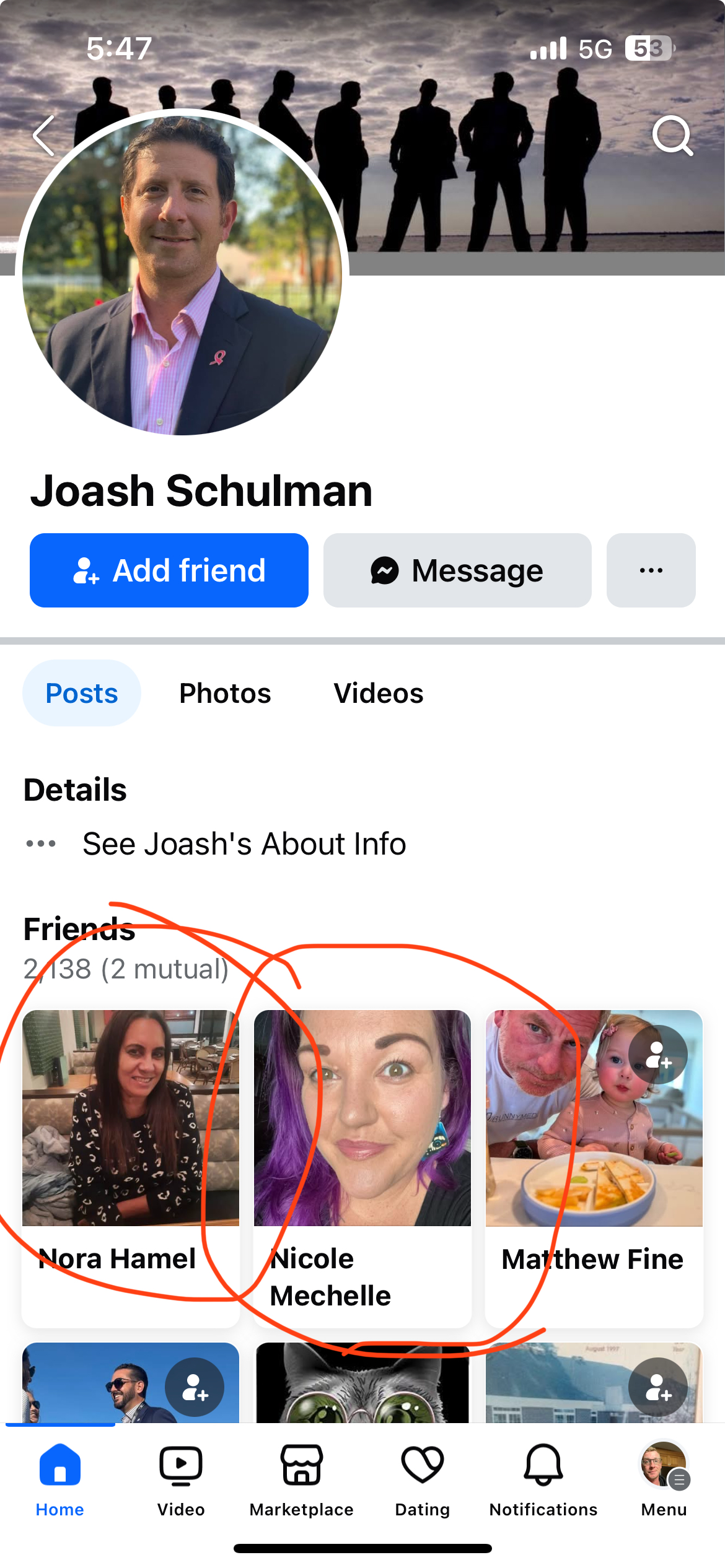Switch to the Videos tab
This screenshot has height=1568, width=725.
(379, 693)
